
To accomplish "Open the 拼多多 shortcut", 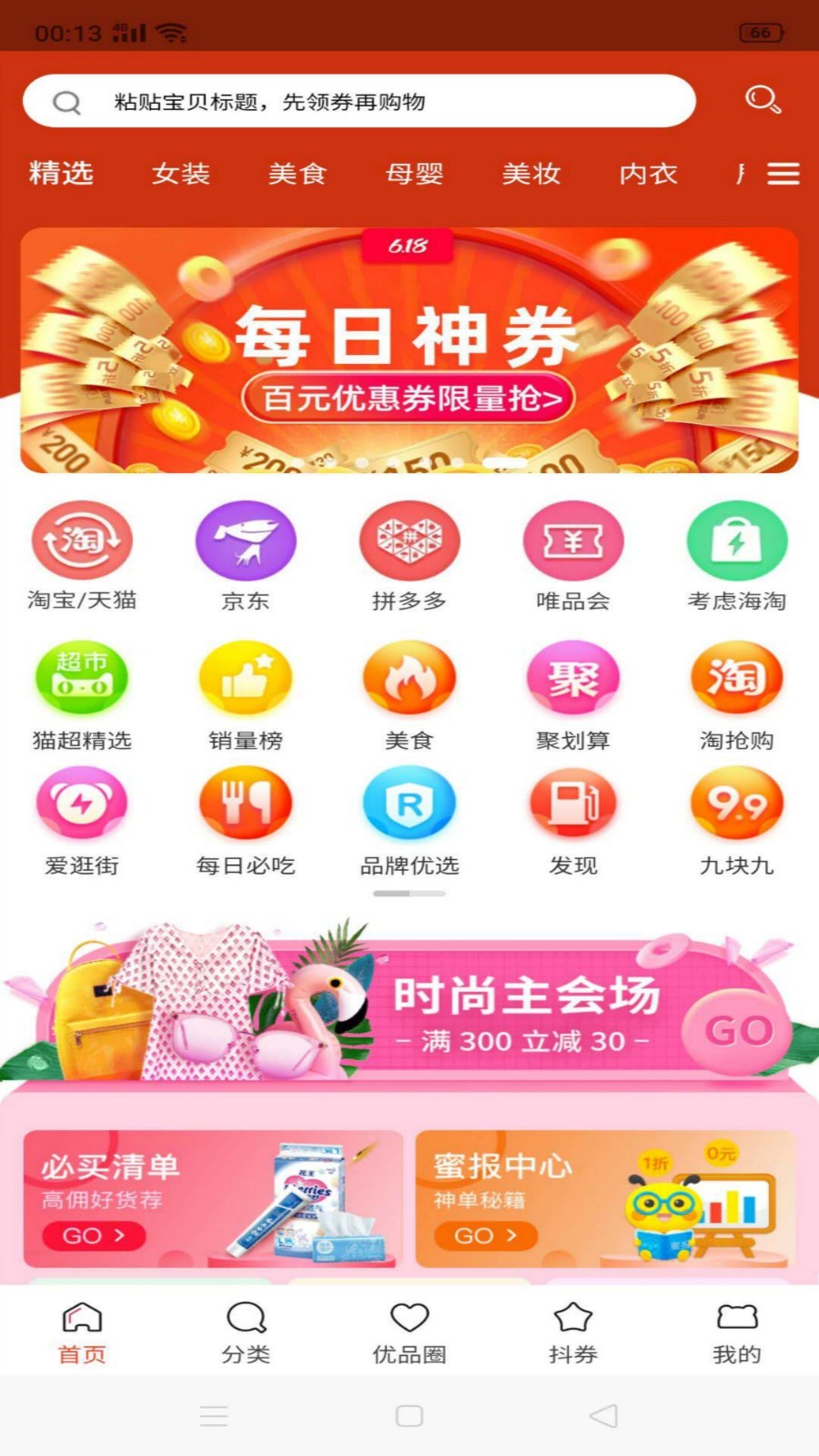I will [x=409, y=557].
